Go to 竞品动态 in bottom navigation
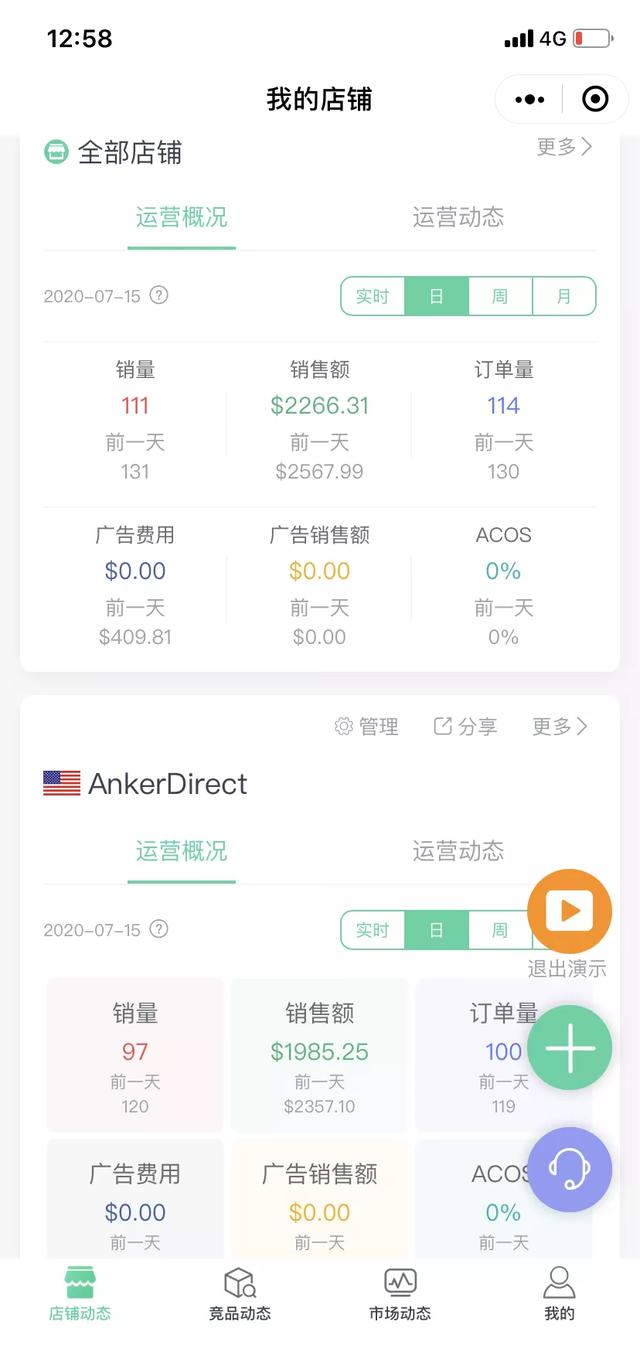 240,1294
